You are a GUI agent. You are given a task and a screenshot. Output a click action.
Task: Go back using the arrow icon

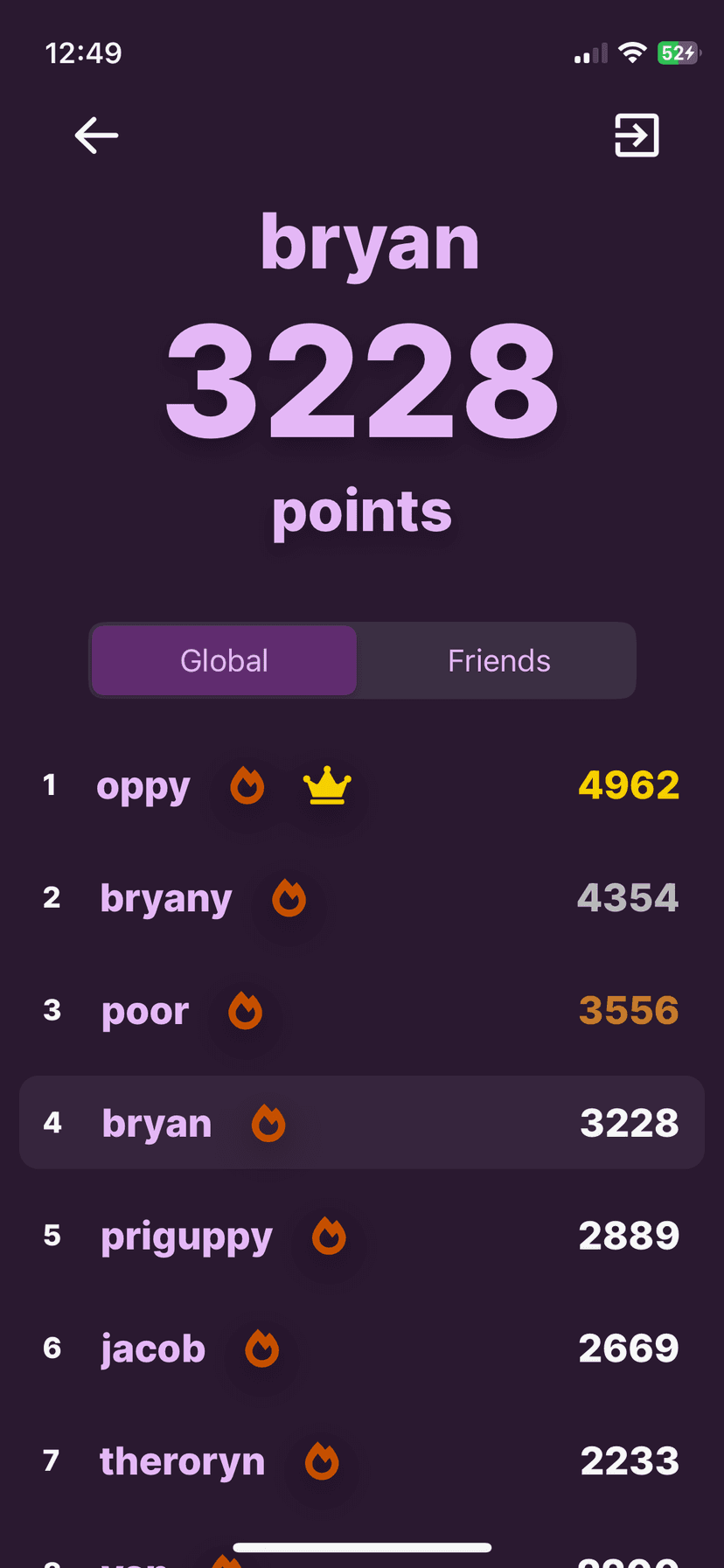96,136
